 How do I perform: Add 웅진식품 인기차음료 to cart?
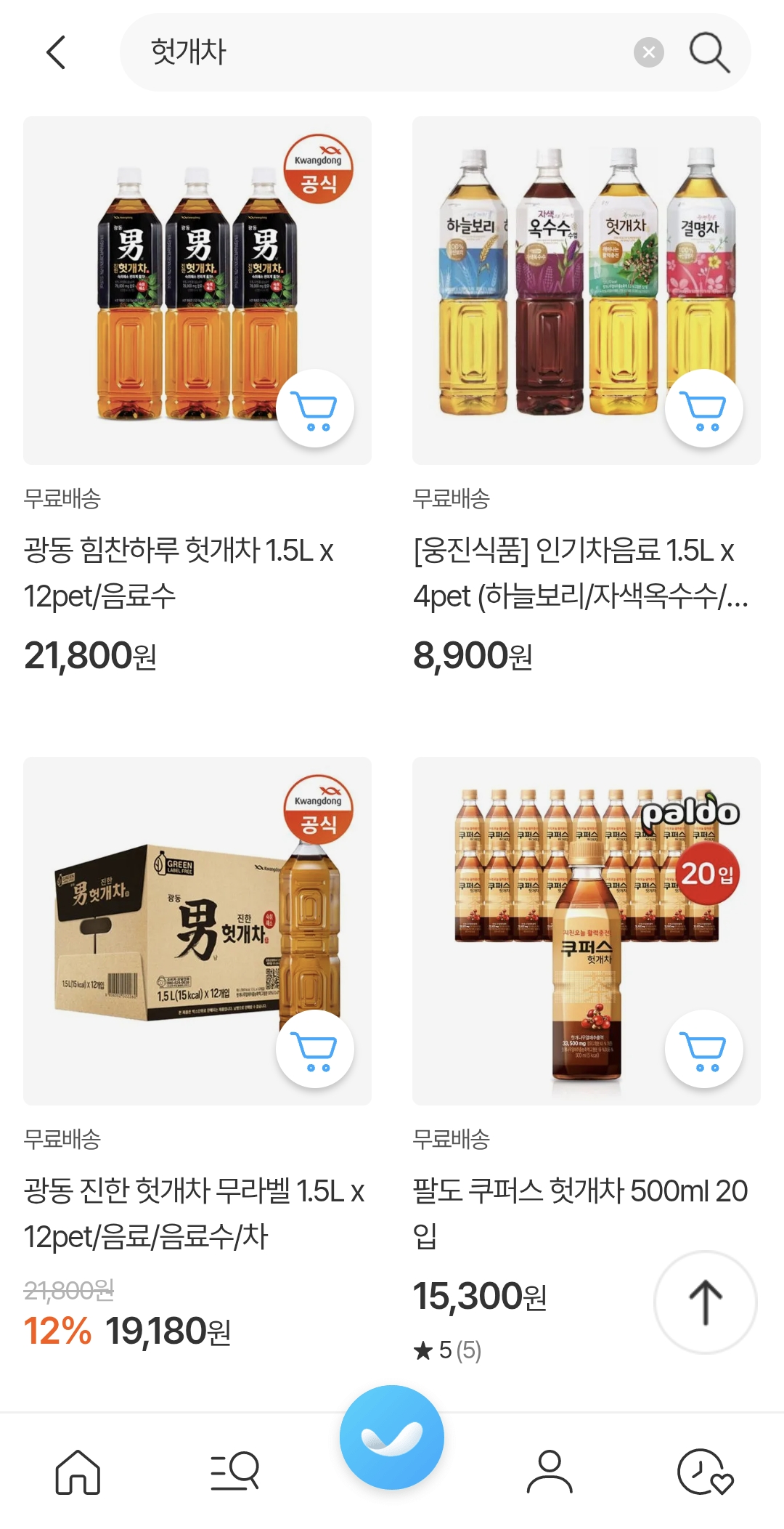click(x=703, y=408)
